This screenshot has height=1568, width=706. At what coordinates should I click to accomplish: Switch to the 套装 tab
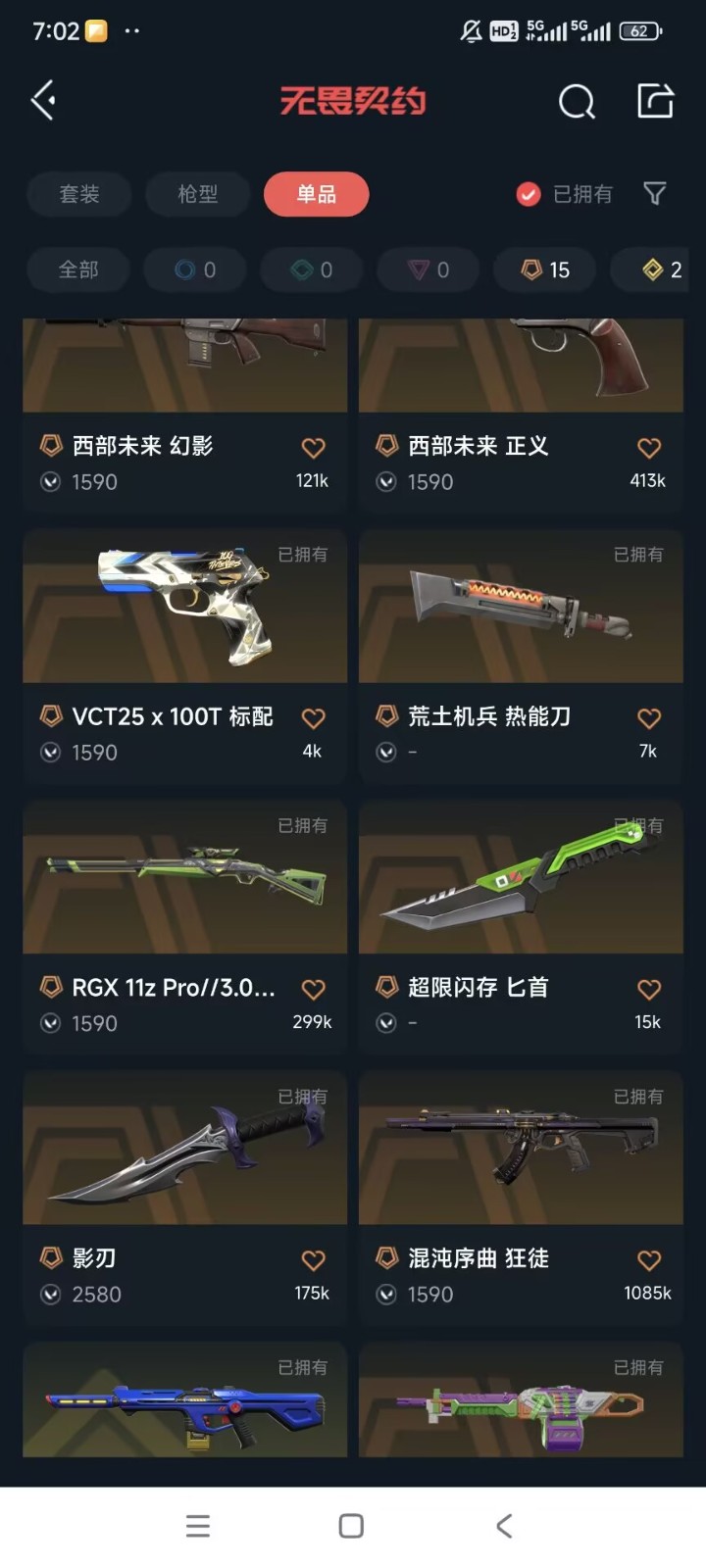pos(78,194)
